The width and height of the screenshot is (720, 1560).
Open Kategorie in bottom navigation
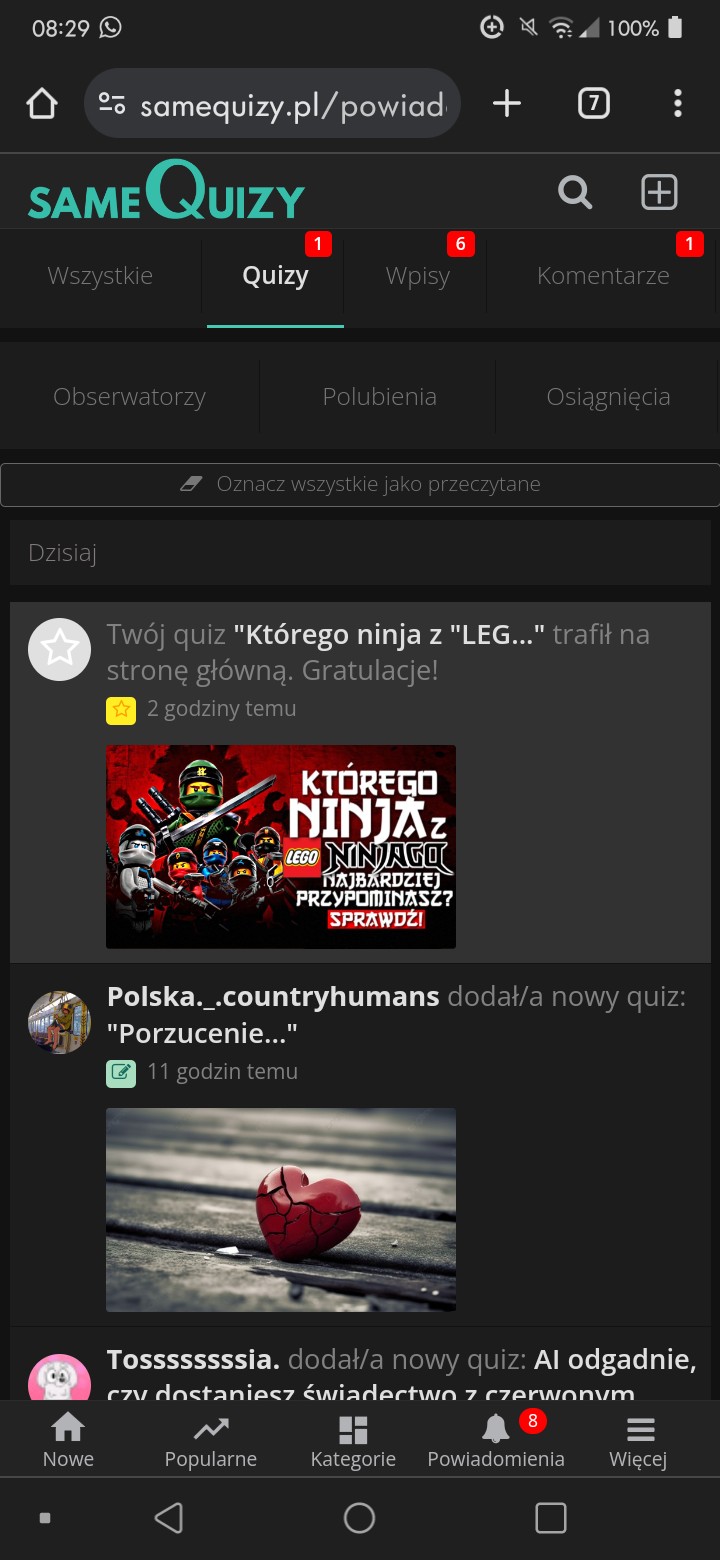pos(353,1441)
